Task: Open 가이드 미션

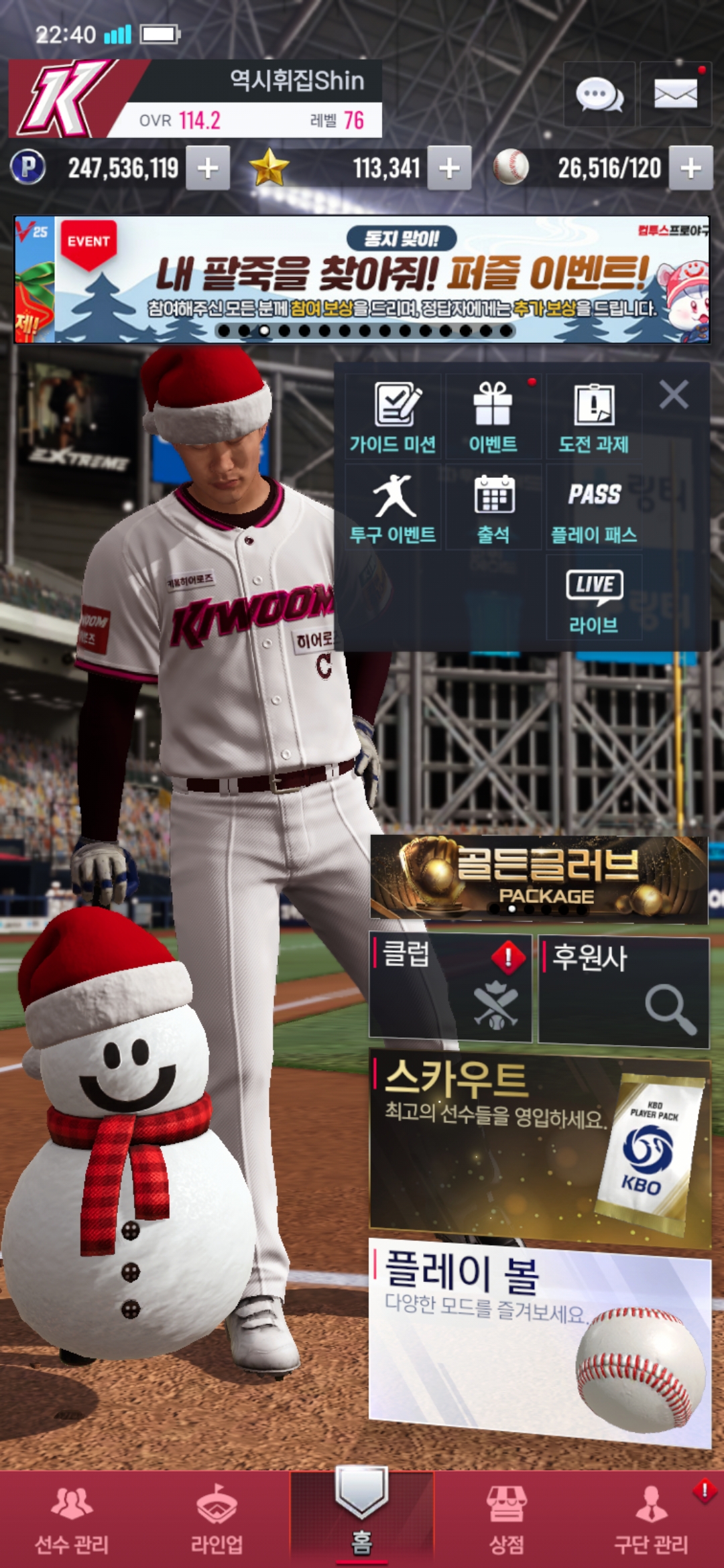Action: (393, 417)
